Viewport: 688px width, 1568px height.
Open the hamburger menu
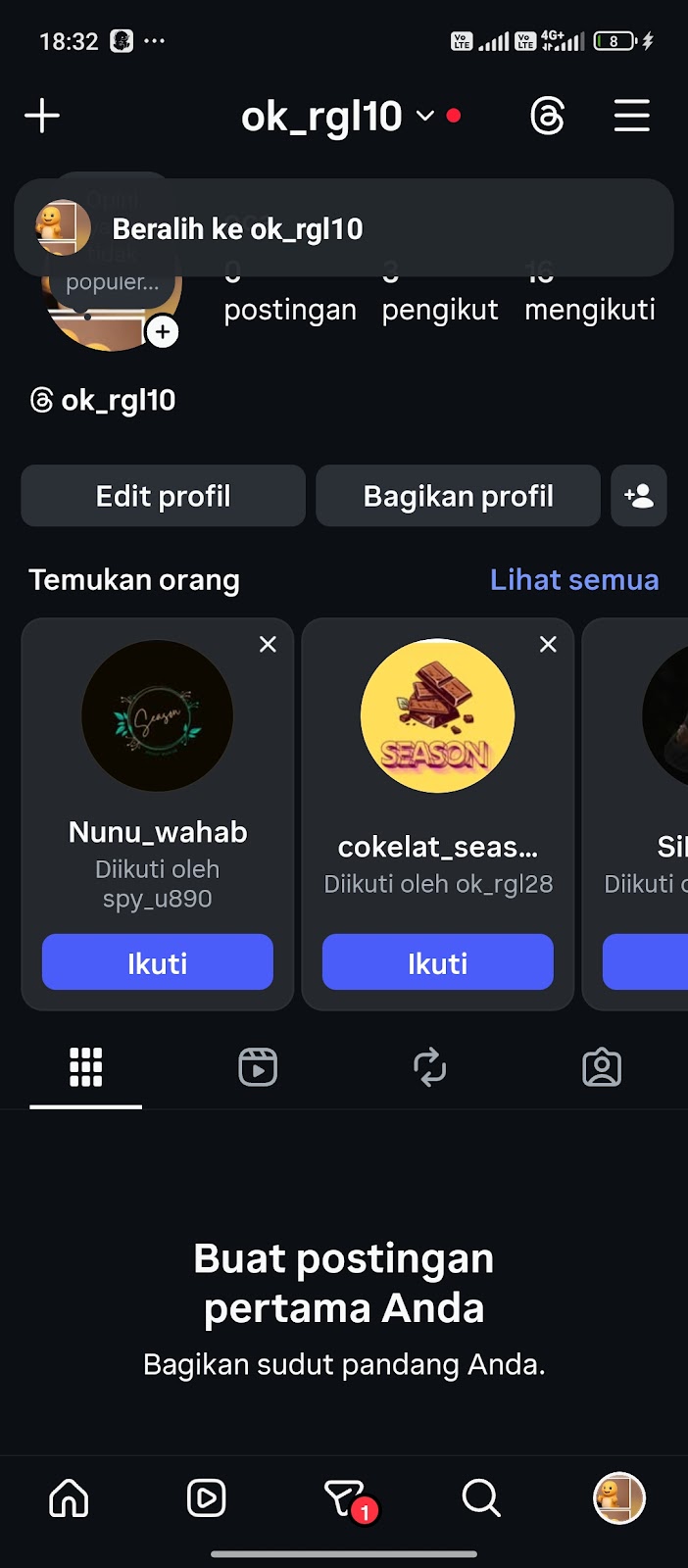[631, 116]
